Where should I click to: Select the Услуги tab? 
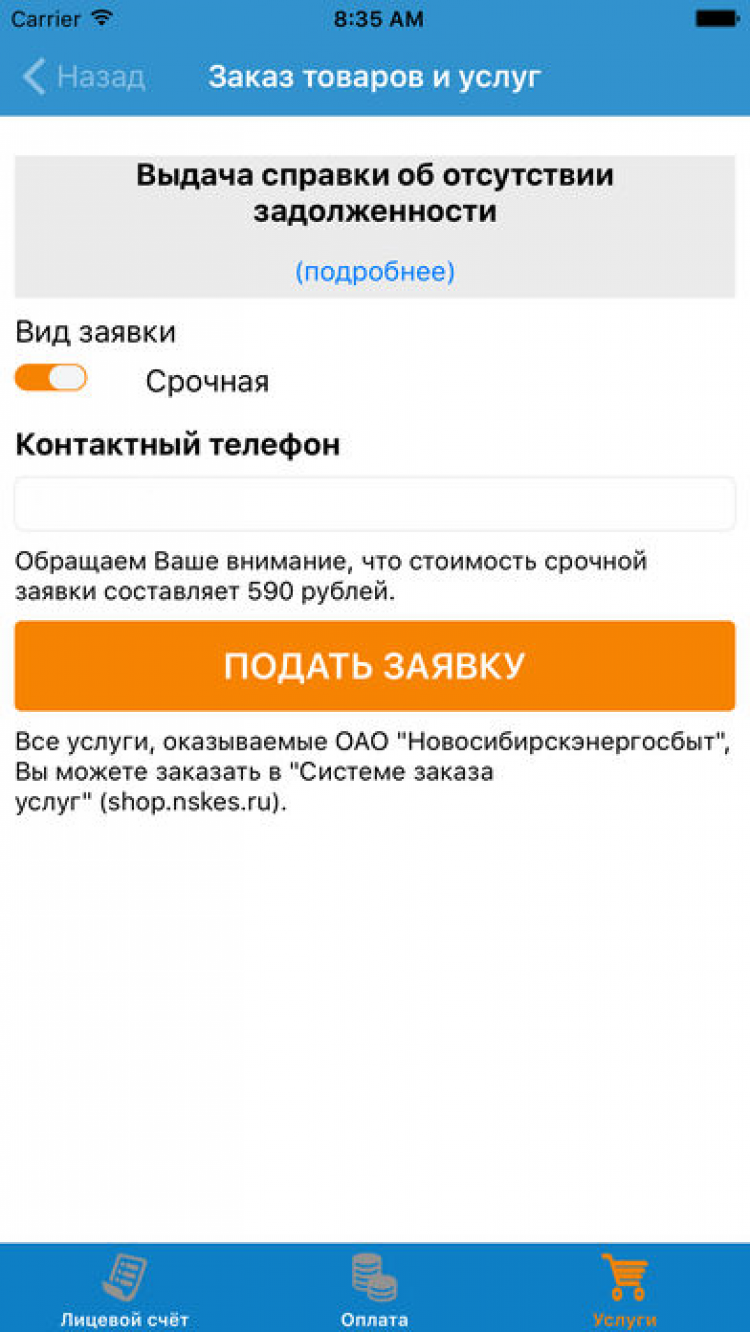[624, 1290]
